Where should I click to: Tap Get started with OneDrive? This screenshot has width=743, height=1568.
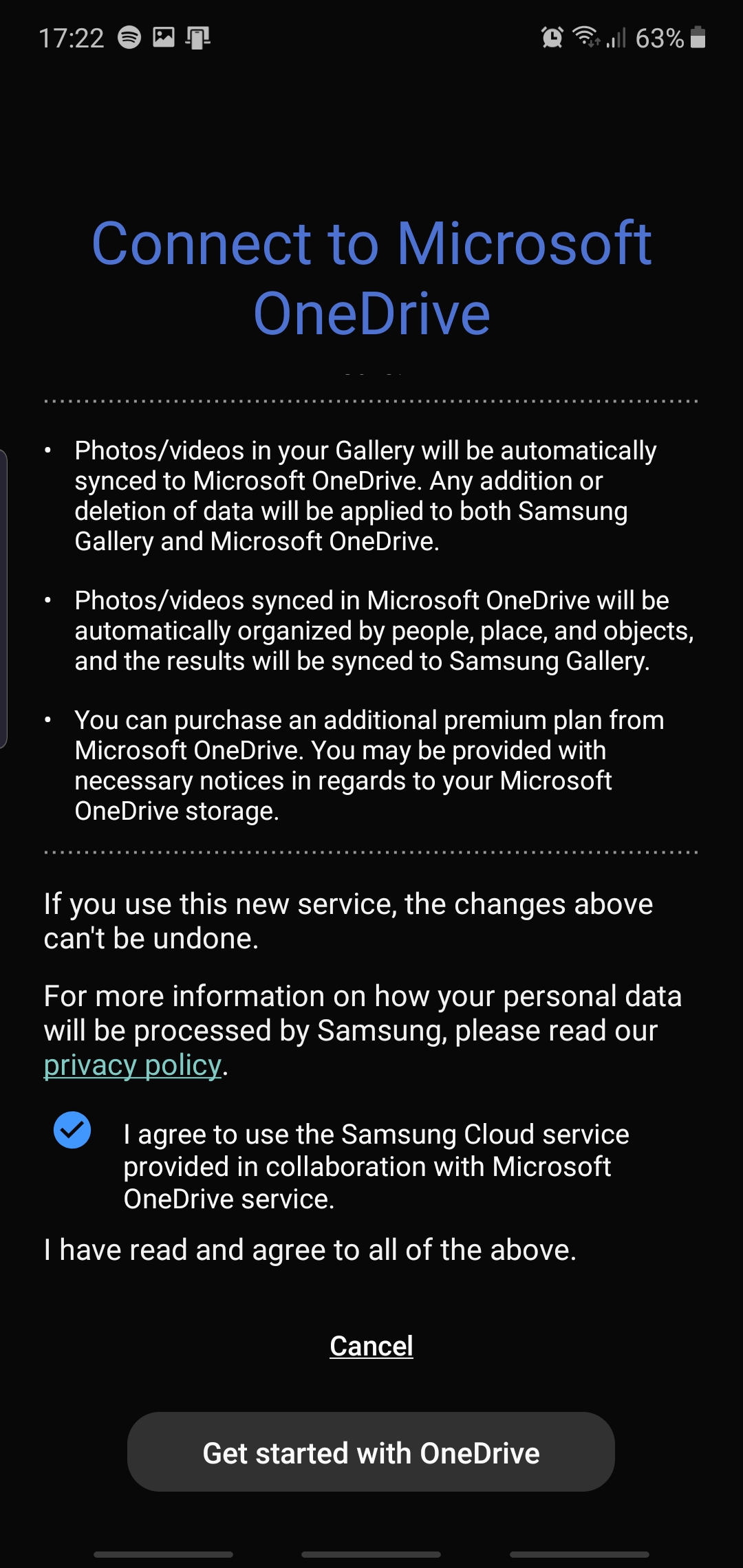pos(371,1453)
